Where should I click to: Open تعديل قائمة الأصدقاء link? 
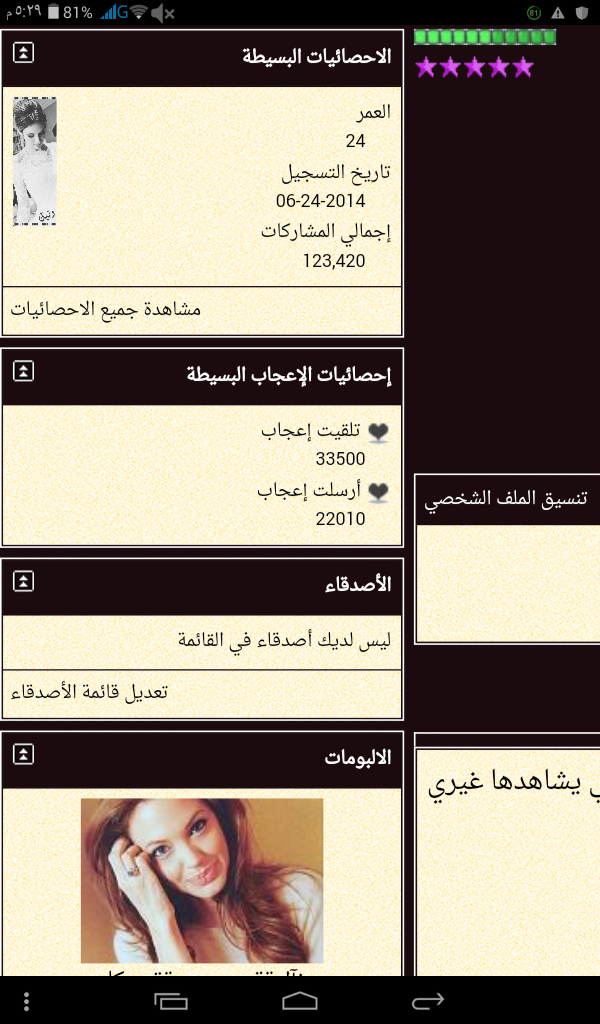coord(89,692)
